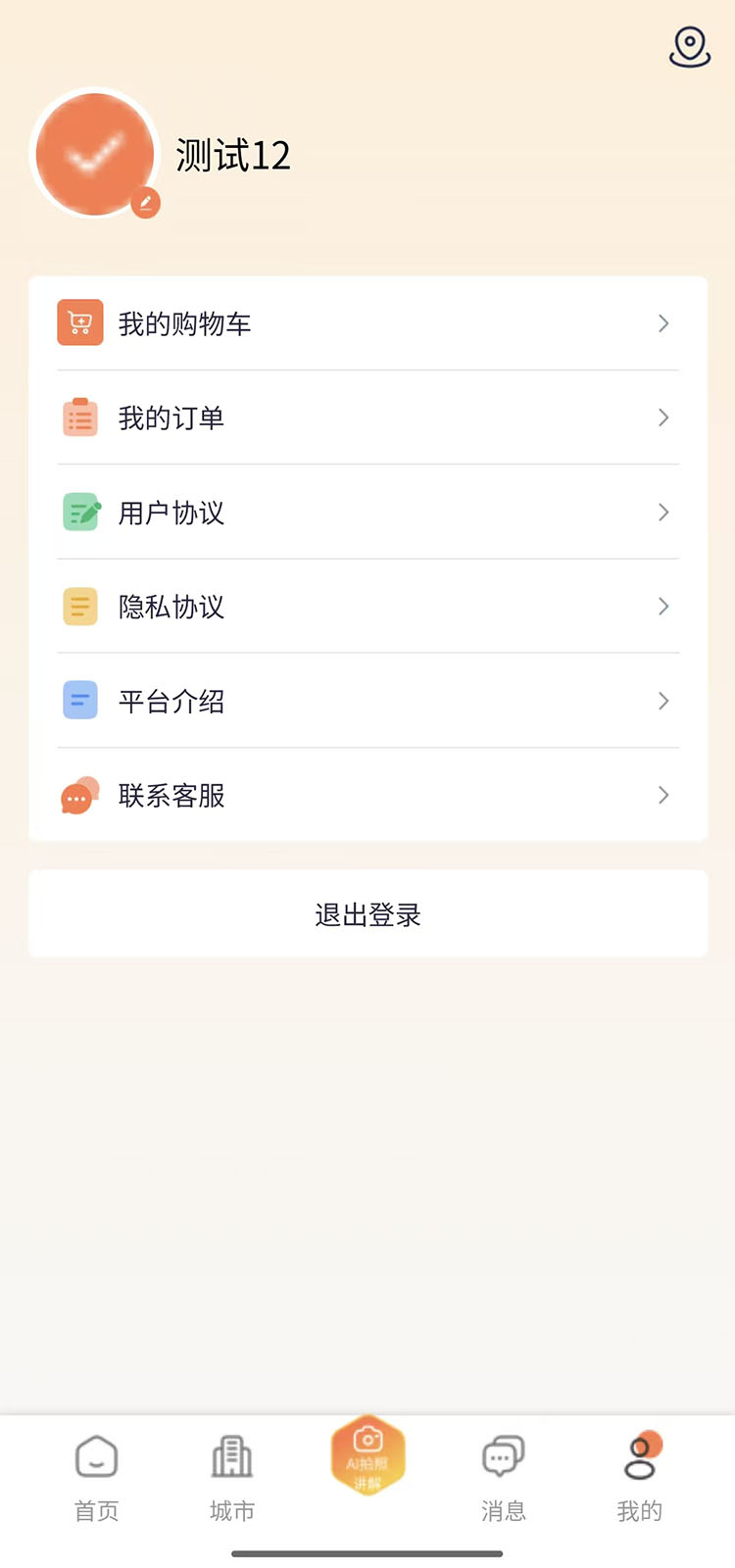Open 我的订单 via its right arrow

pos(663,417)
